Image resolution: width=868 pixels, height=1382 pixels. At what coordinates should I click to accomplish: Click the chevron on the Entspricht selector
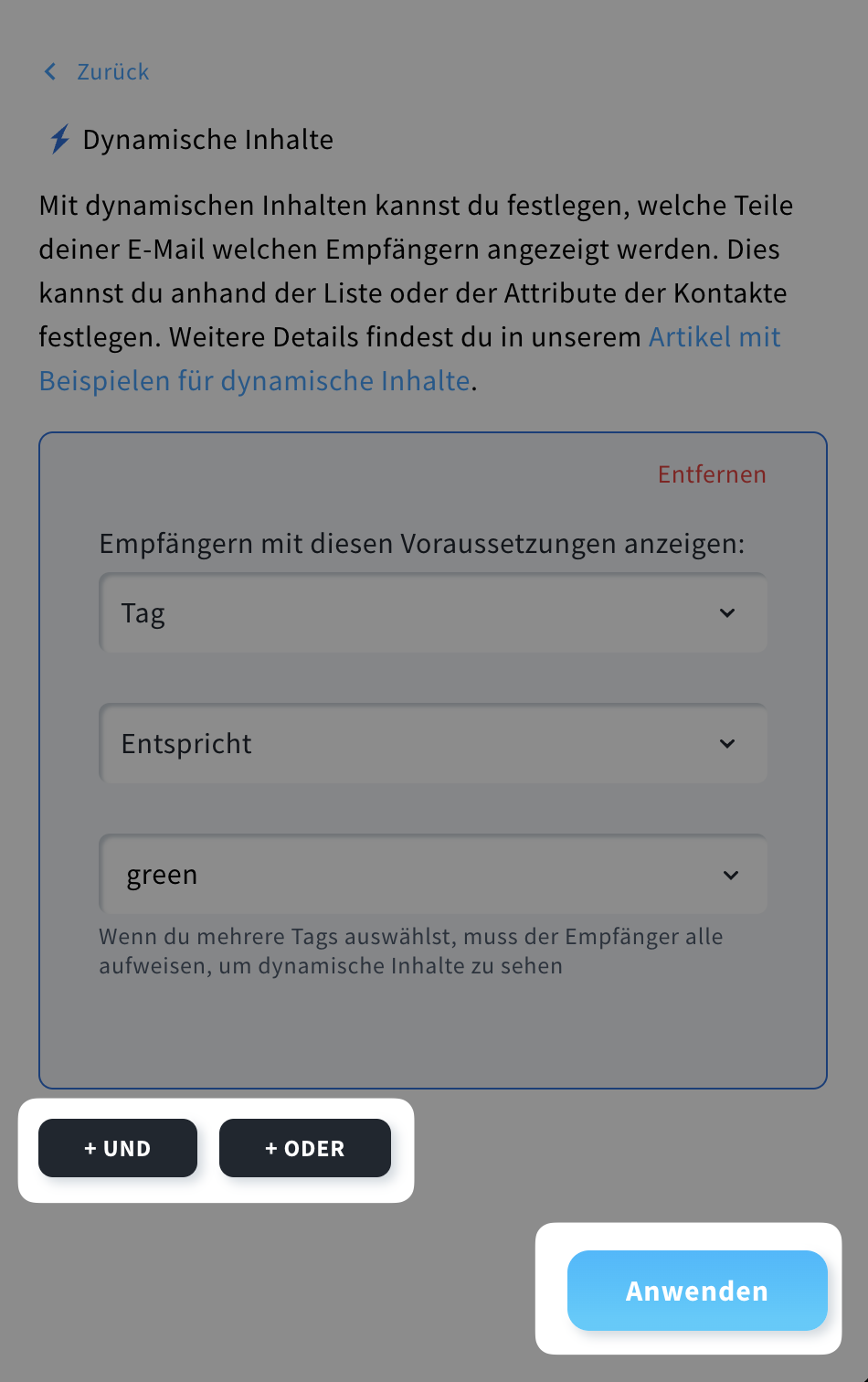click(x=727, y=744)
